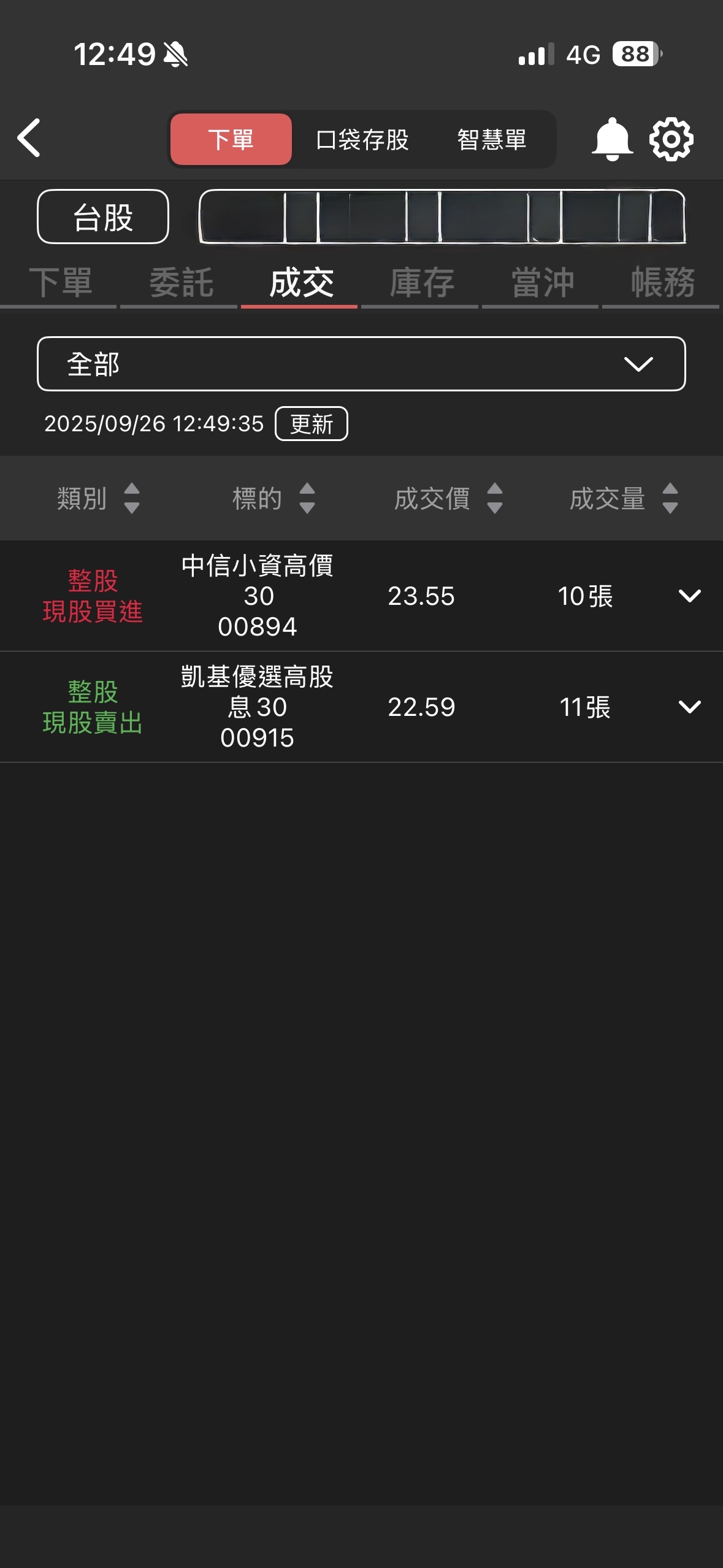Open the 當沖 tab
The width and height of the screenshot is (723, 1568).
542,283
